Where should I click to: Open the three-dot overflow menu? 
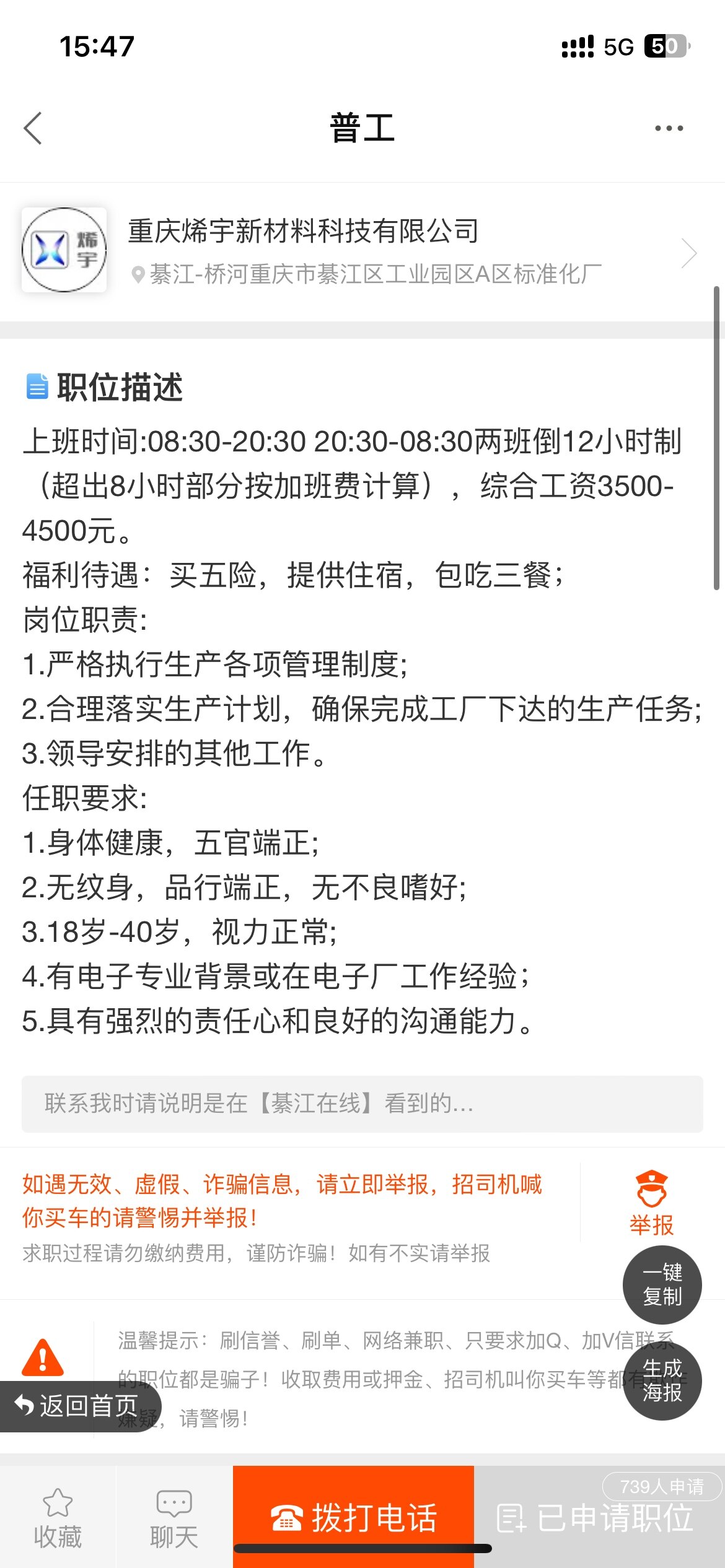(669, 128)
